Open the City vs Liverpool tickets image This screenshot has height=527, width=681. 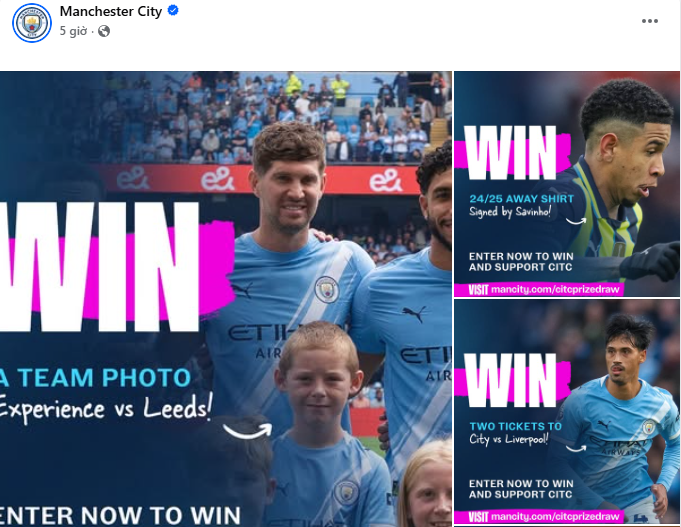567,412
